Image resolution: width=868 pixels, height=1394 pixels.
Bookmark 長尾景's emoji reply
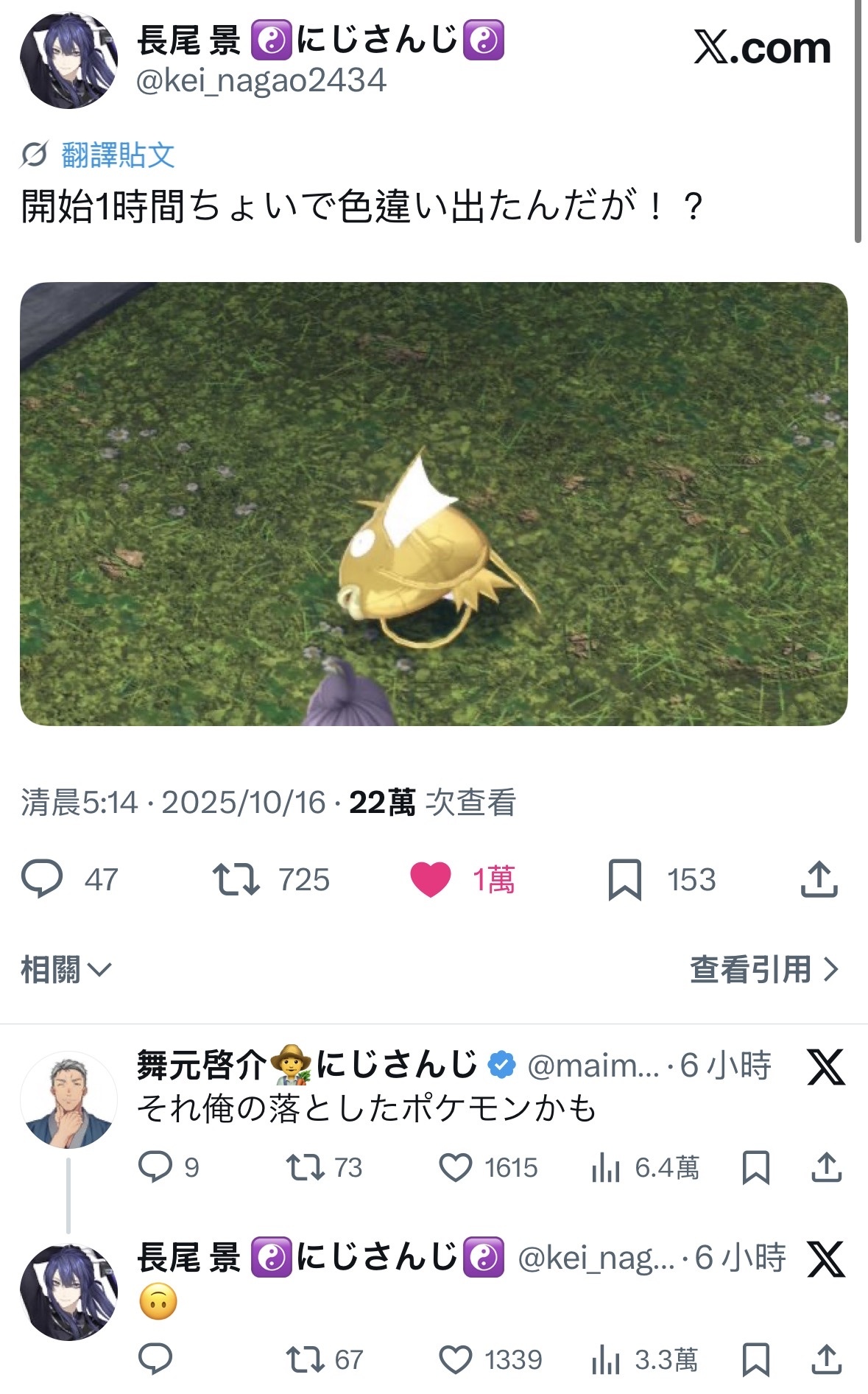pyautogui.click(x=756, y=1359)
